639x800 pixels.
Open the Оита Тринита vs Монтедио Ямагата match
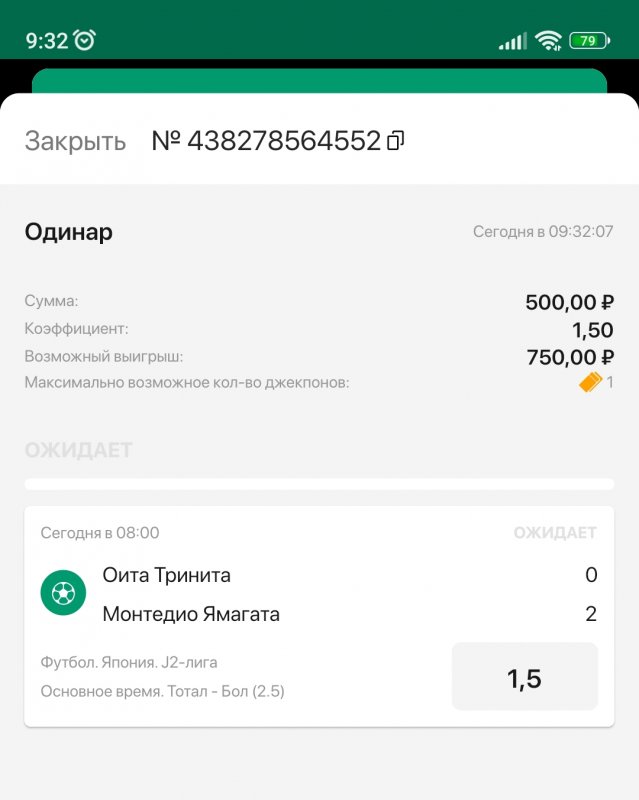pyautogui.click(x=190, y=594)
